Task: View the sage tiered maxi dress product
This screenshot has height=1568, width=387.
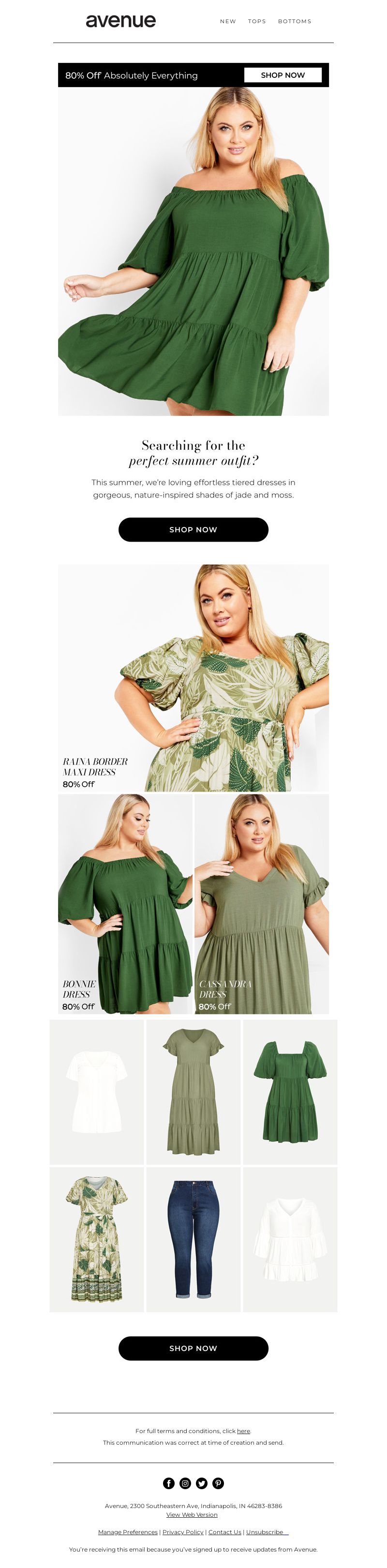Action: point(193,1091)
